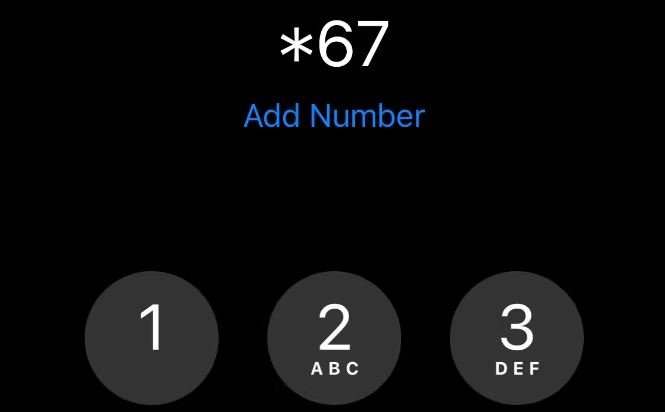This screenshot has height=412, width=665.
Task: Enter digit 2 ABC on keypad
Action: (x=334, y=335)
